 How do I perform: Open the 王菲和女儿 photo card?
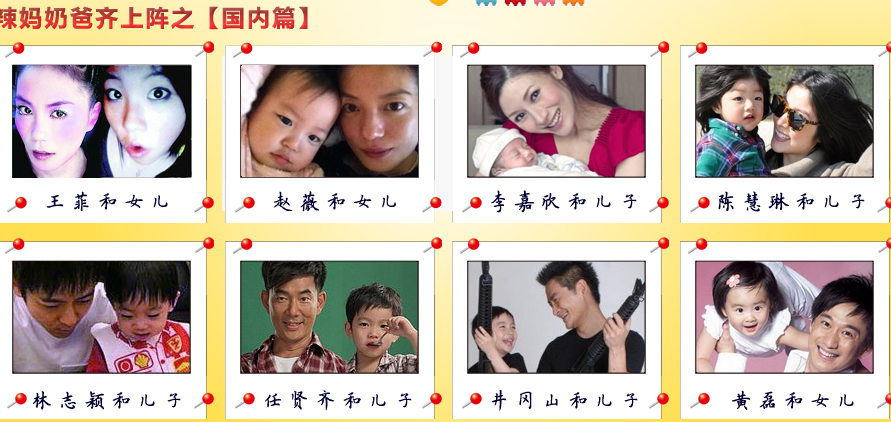click(101, 121)
